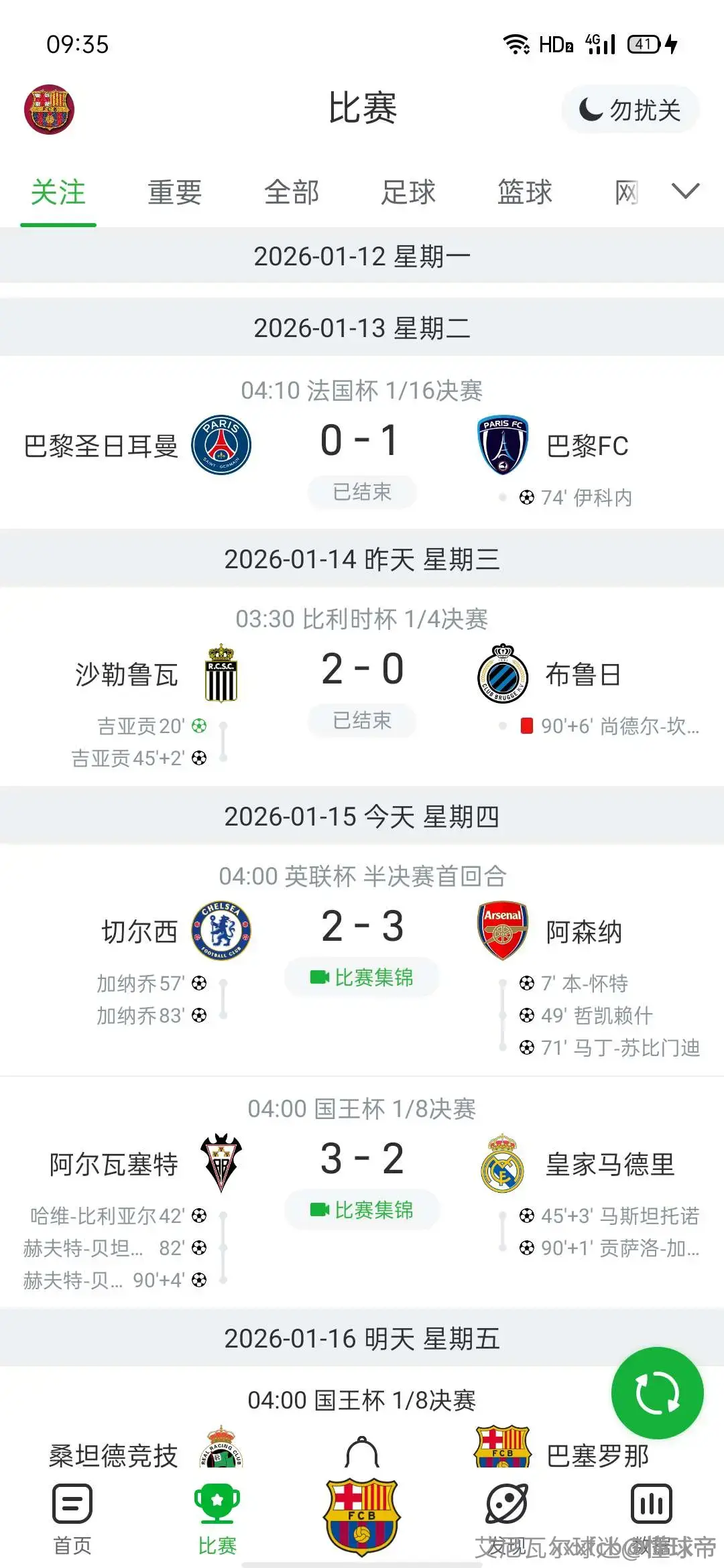Viewport: 724px width, 1568px height.
Task: Expand the category list chevron
Action: [685, 192]
